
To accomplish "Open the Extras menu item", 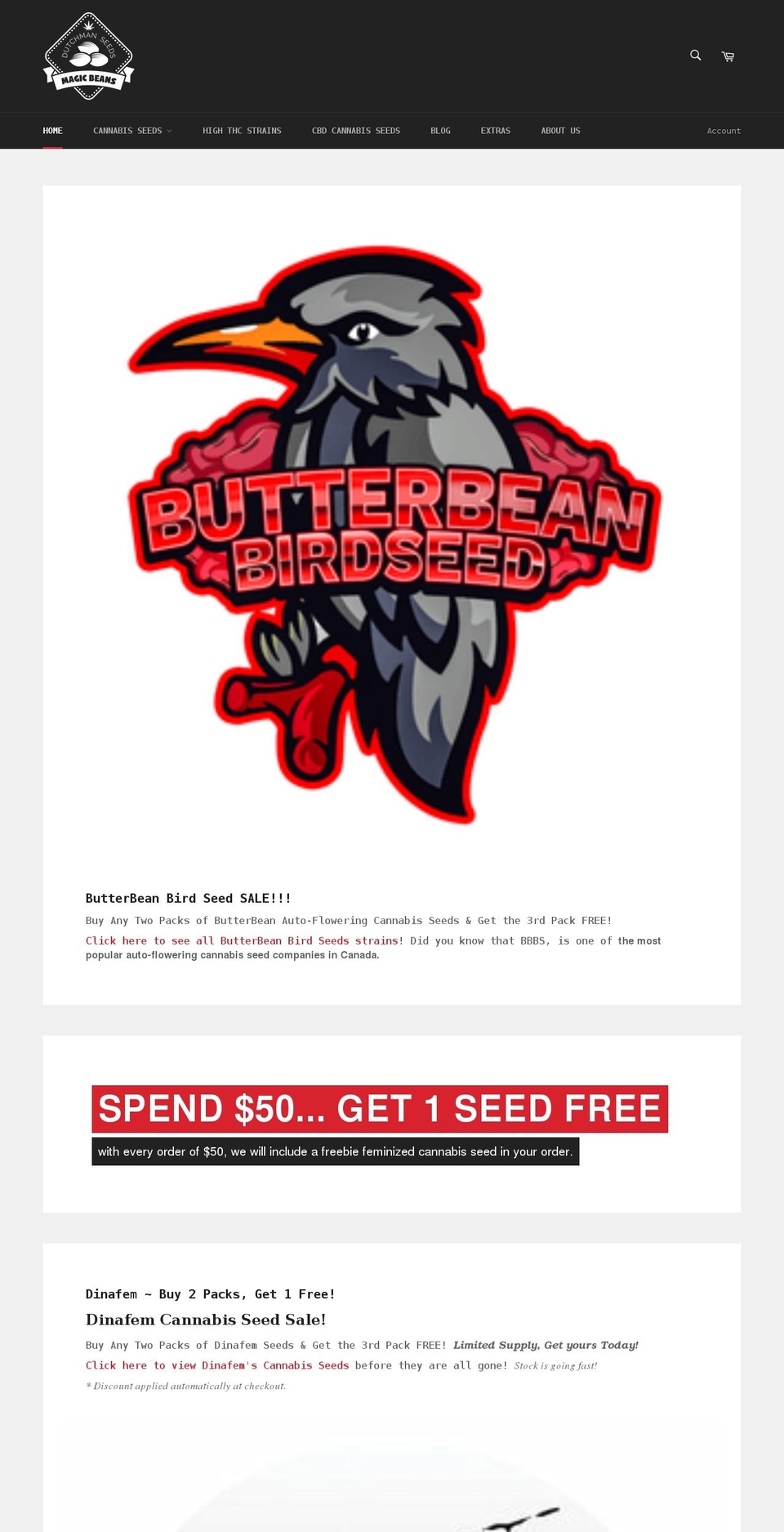I will pyautogui.click(x=495, y=131).
